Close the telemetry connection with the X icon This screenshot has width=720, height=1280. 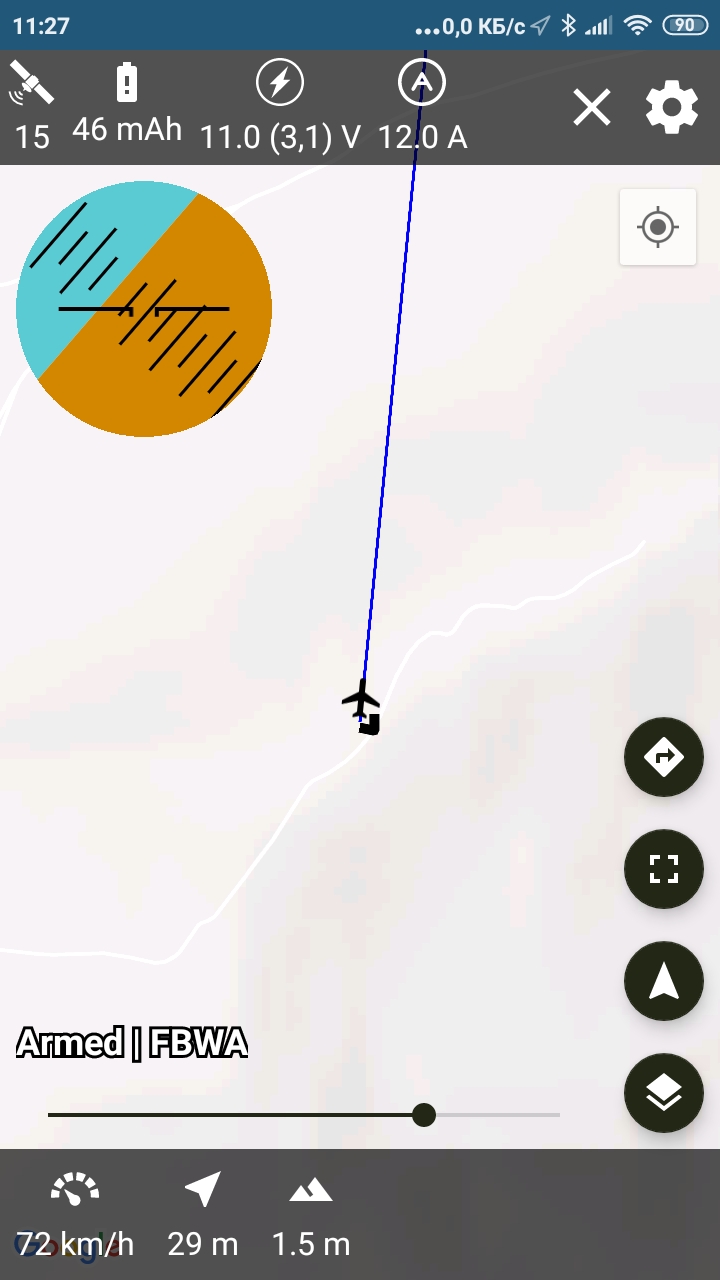click(592, 107)
